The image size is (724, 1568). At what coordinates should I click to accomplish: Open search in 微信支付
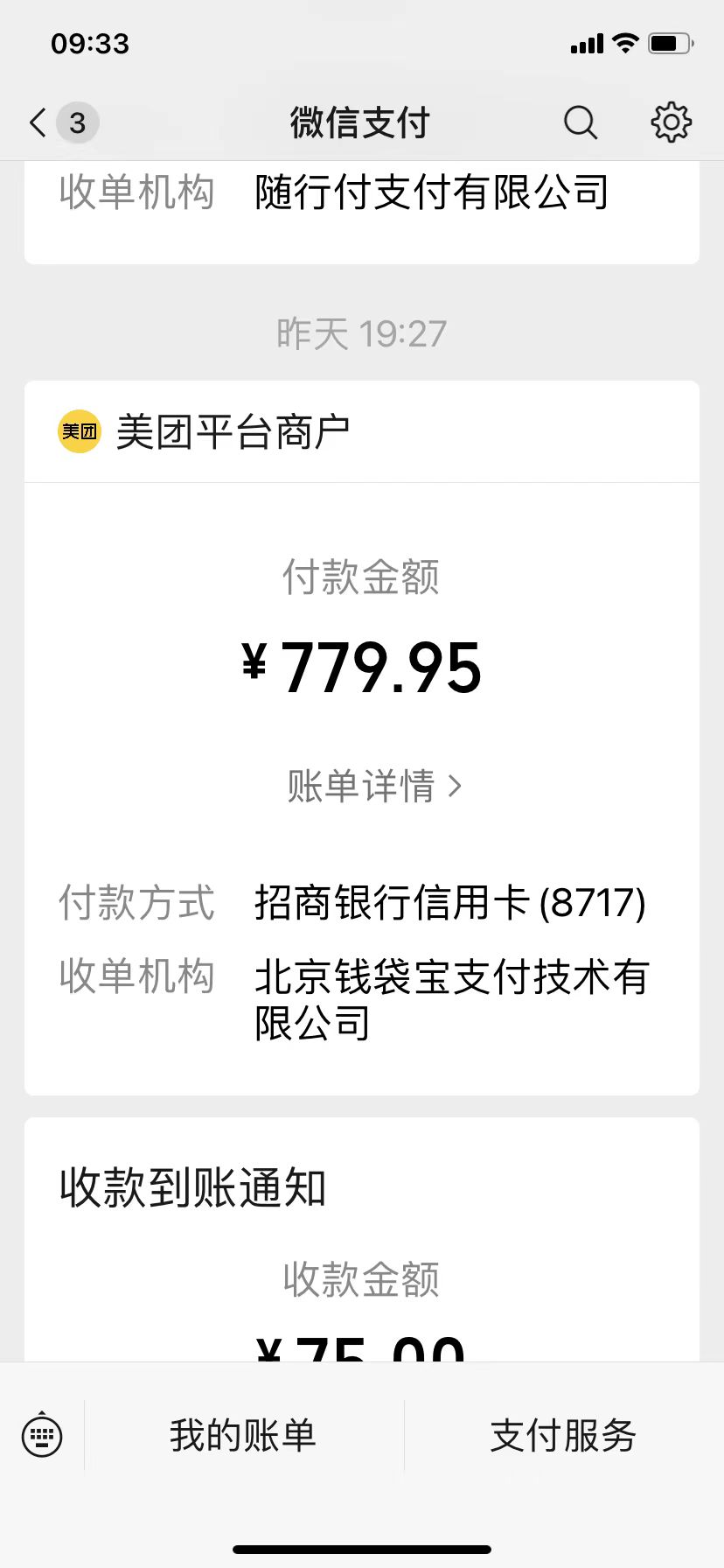click(581, 122)
